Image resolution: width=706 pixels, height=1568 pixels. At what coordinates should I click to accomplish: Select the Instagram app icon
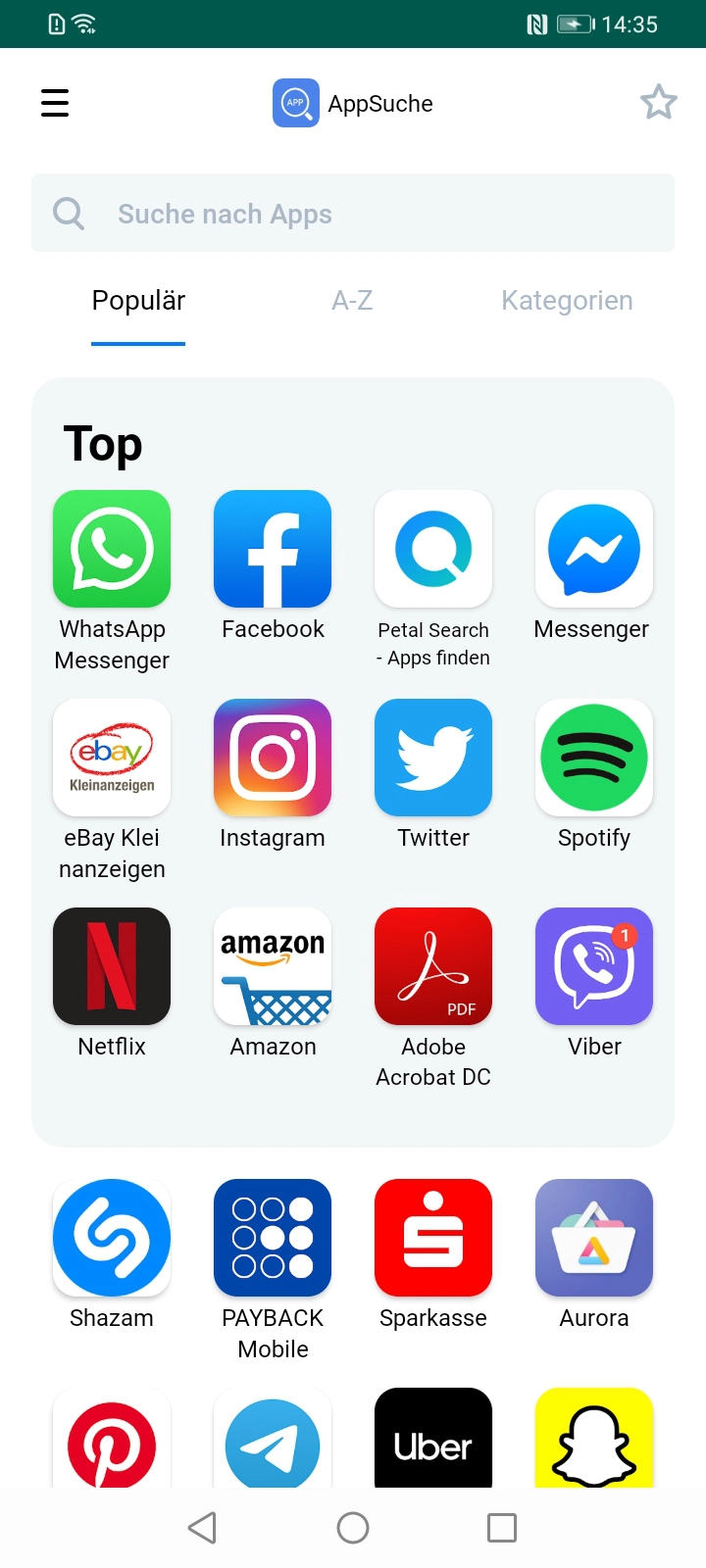coord(273,758)
